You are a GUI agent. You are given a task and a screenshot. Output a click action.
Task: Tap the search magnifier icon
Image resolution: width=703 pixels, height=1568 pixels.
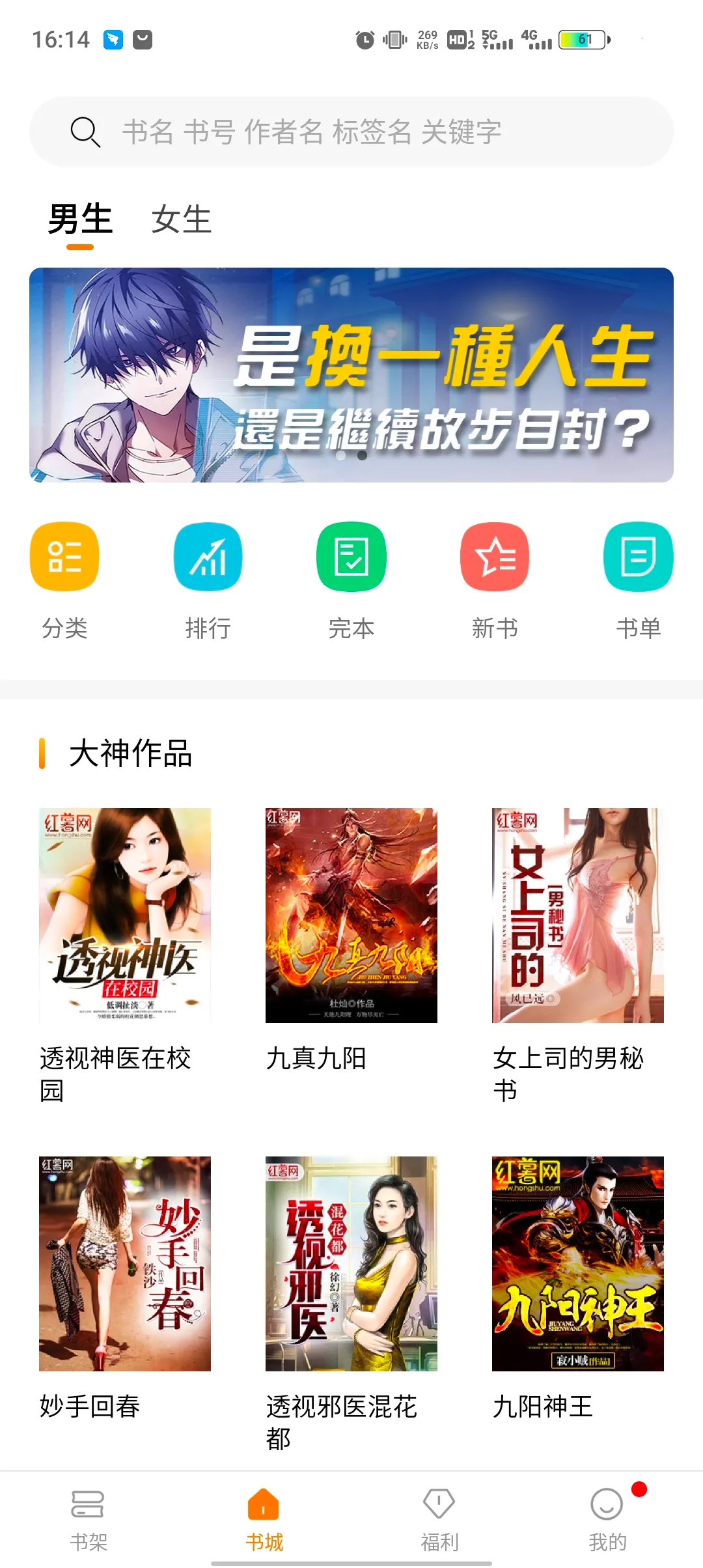tap(85, 131)
